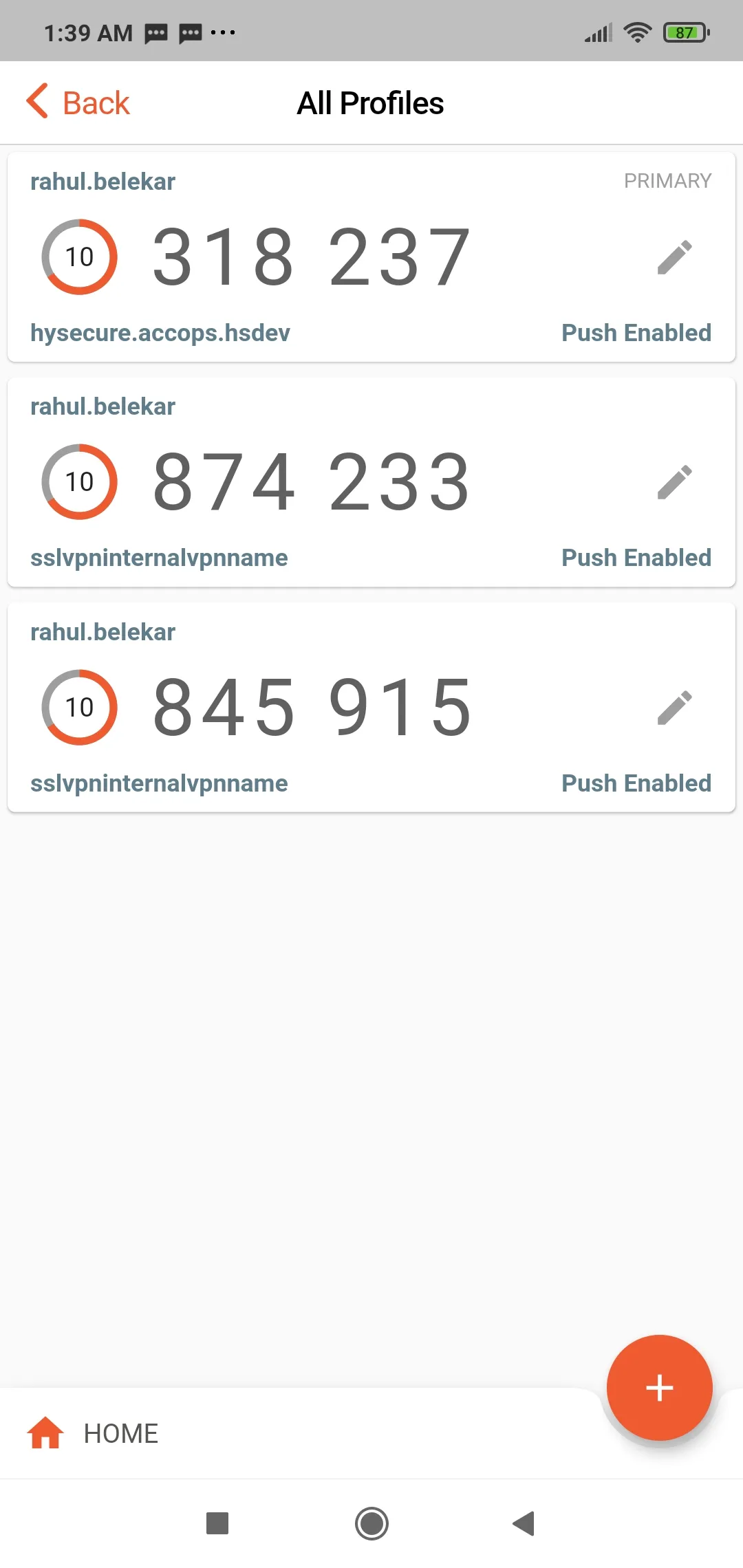Edit the primary rahul.belekar profile
The width and height of the screenshot is (743, 1568).
pyautogui.click(x=674, y=256)
